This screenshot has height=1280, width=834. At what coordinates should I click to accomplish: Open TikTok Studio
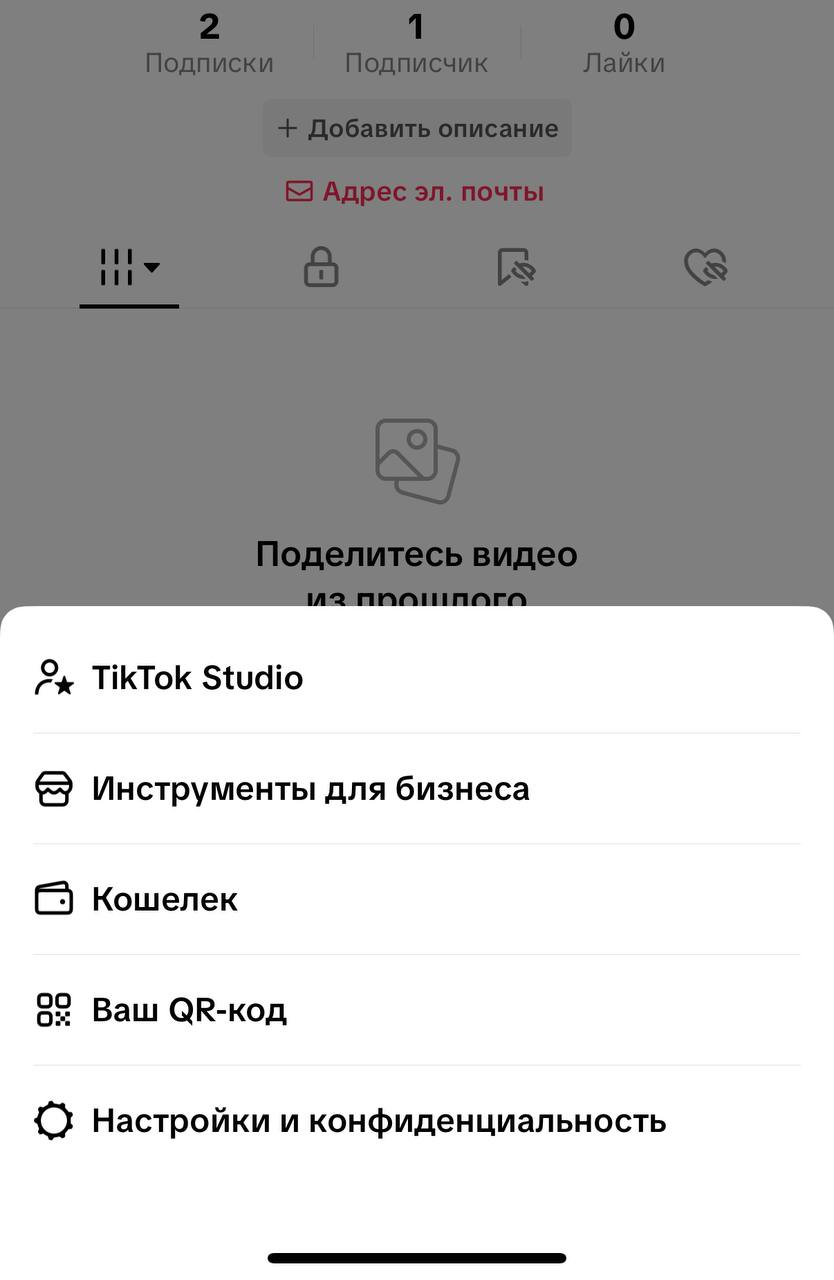point(197,678)
